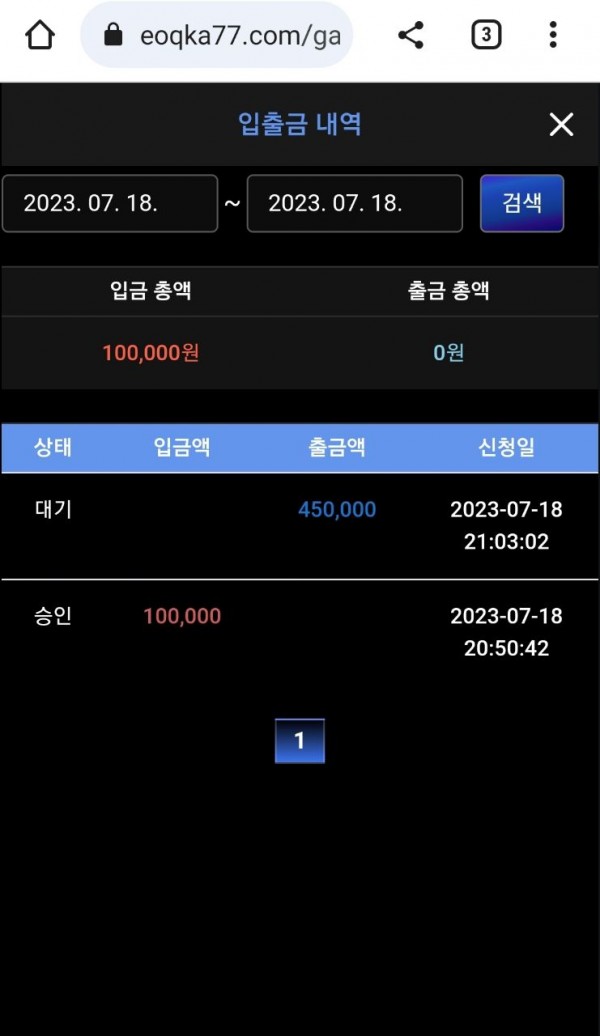Go to the browser home page
The image size is (600, 1036).
click(39, 36)
